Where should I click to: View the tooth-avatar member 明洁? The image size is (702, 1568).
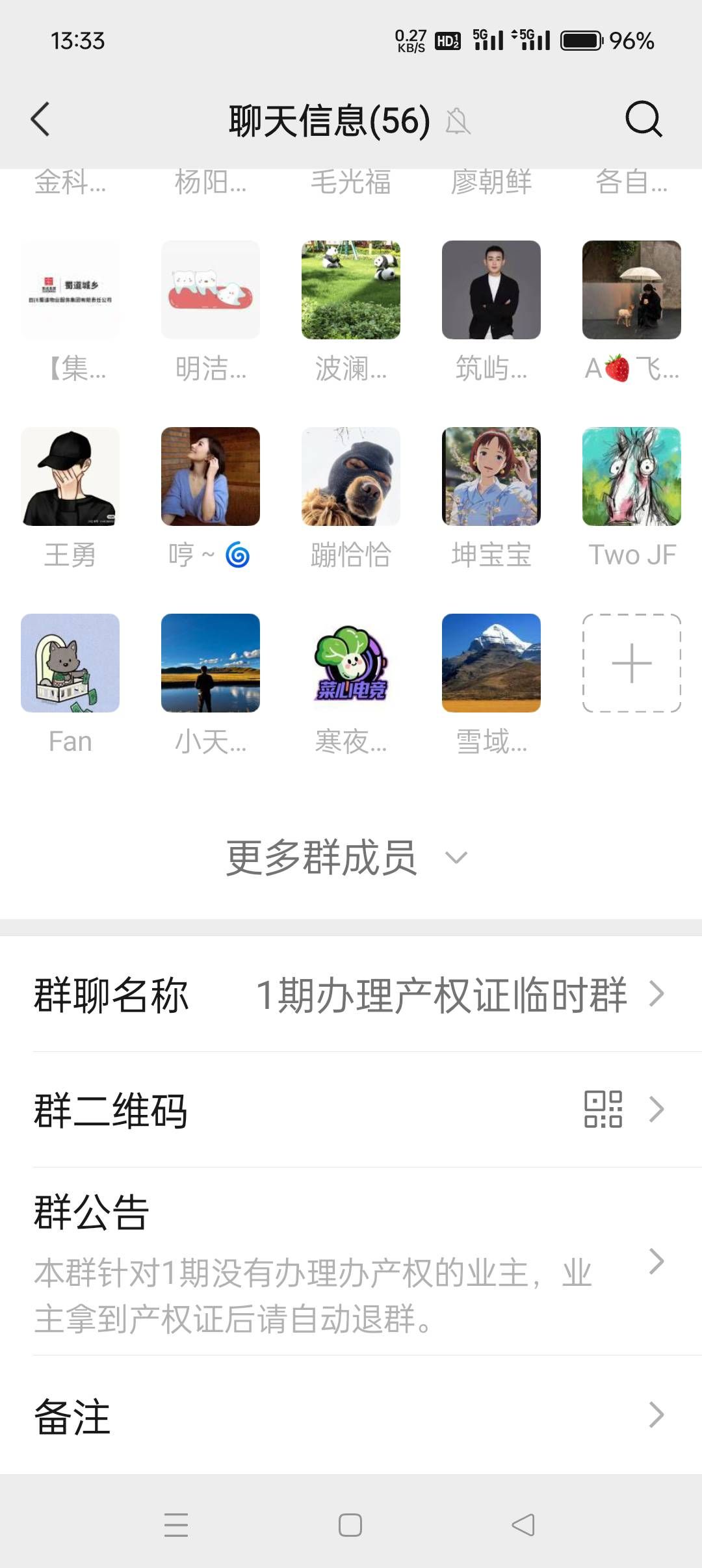pos(211,290)
